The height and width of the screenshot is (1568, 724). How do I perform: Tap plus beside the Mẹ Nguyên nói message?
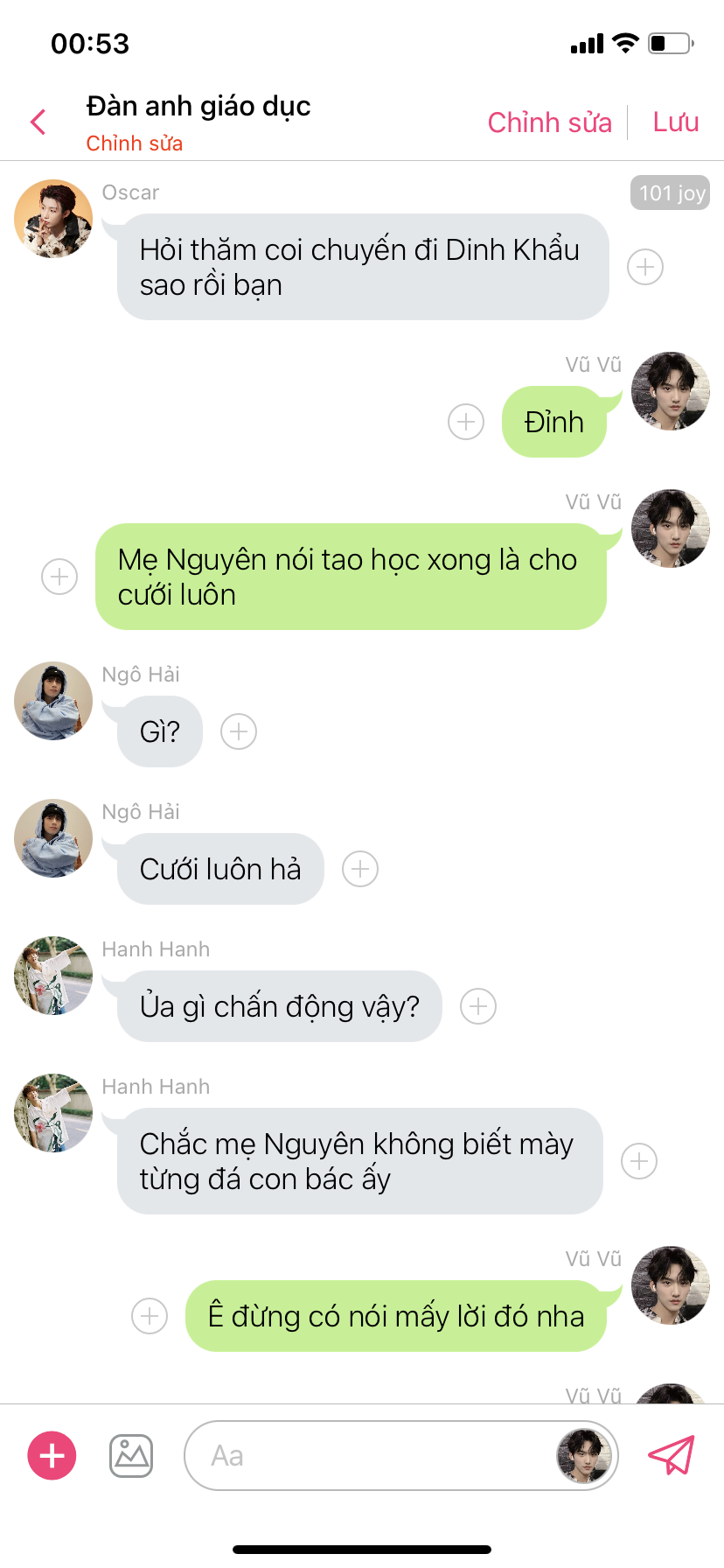pyautogui.click(x=59, y=577)
